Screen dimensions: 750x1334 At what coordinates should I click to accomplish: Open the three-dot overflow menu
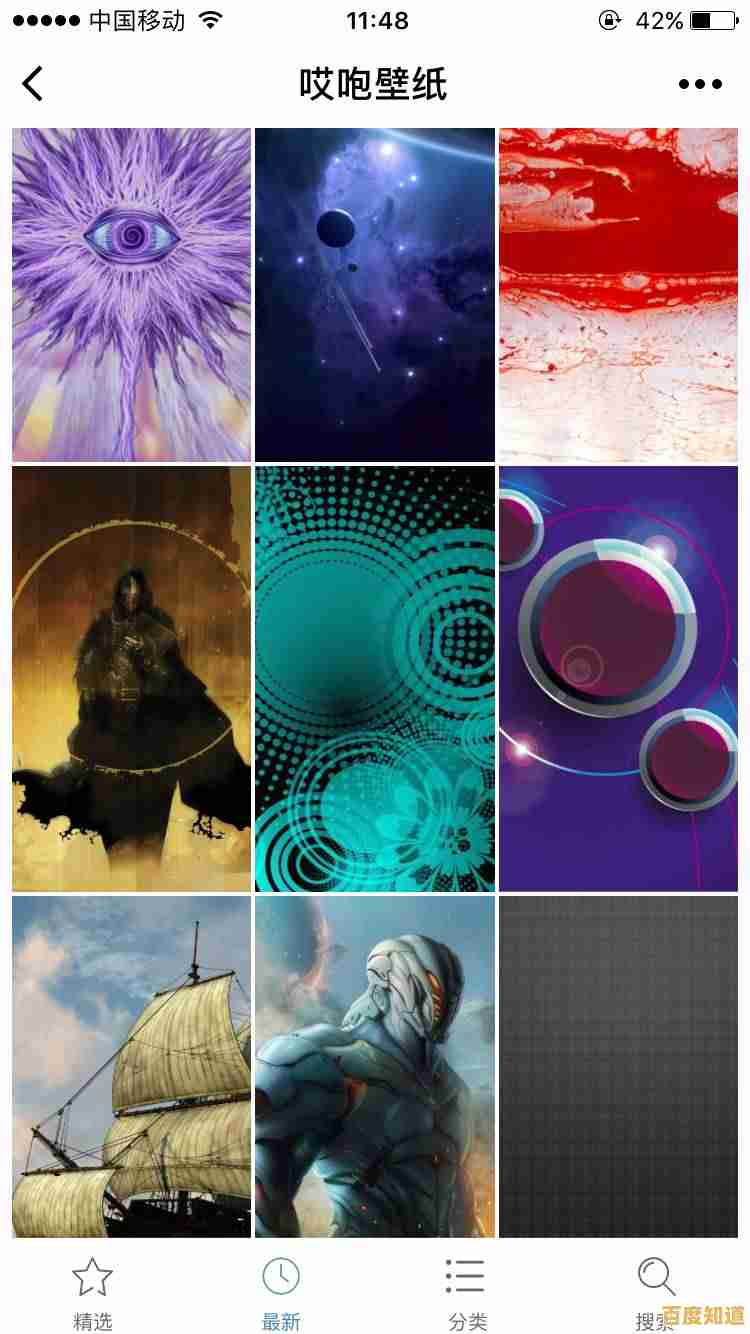(700, 84)
